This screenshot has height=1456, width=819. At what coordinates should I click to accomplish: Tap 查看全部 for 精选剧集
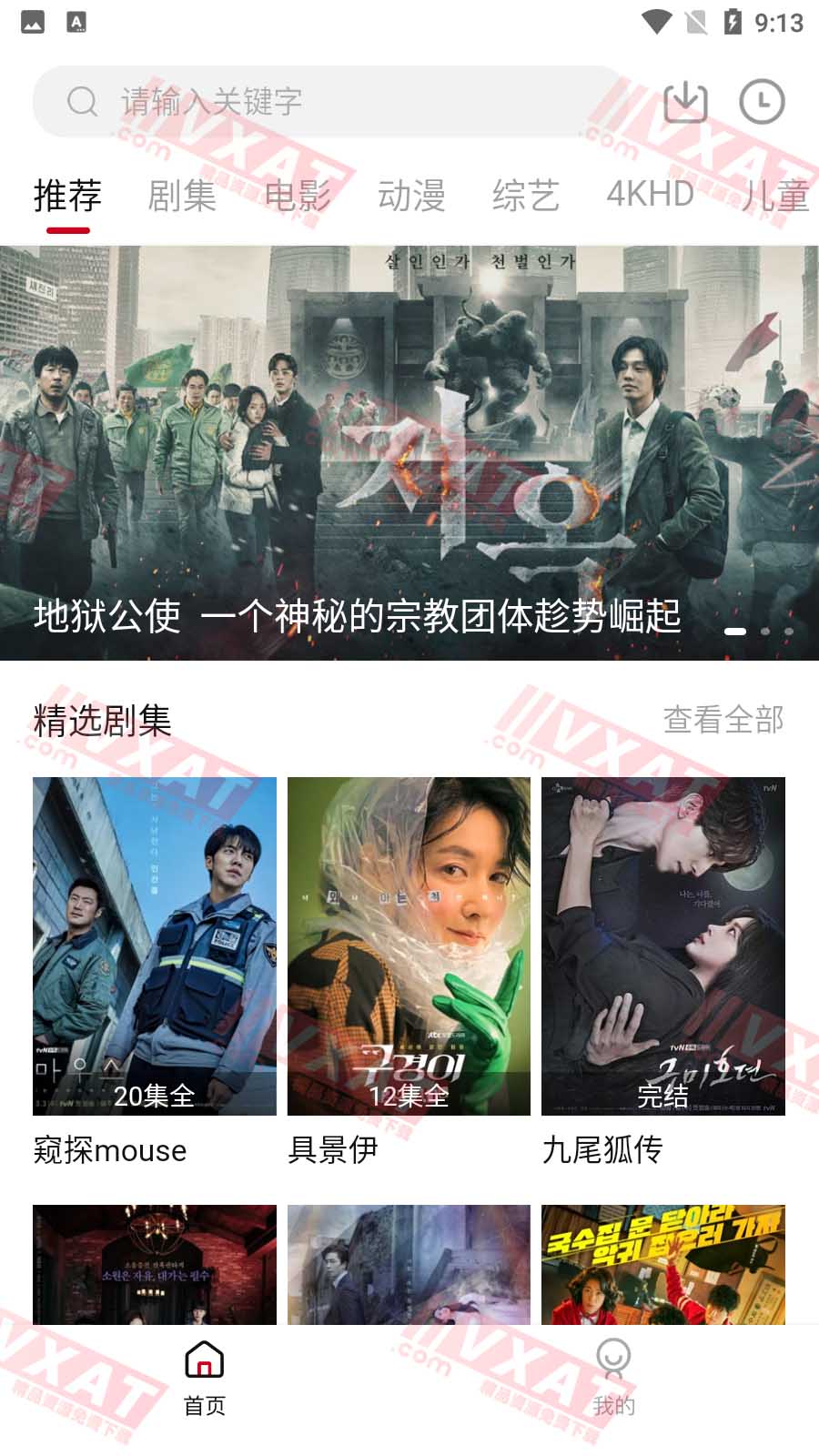tap(723, 720)
